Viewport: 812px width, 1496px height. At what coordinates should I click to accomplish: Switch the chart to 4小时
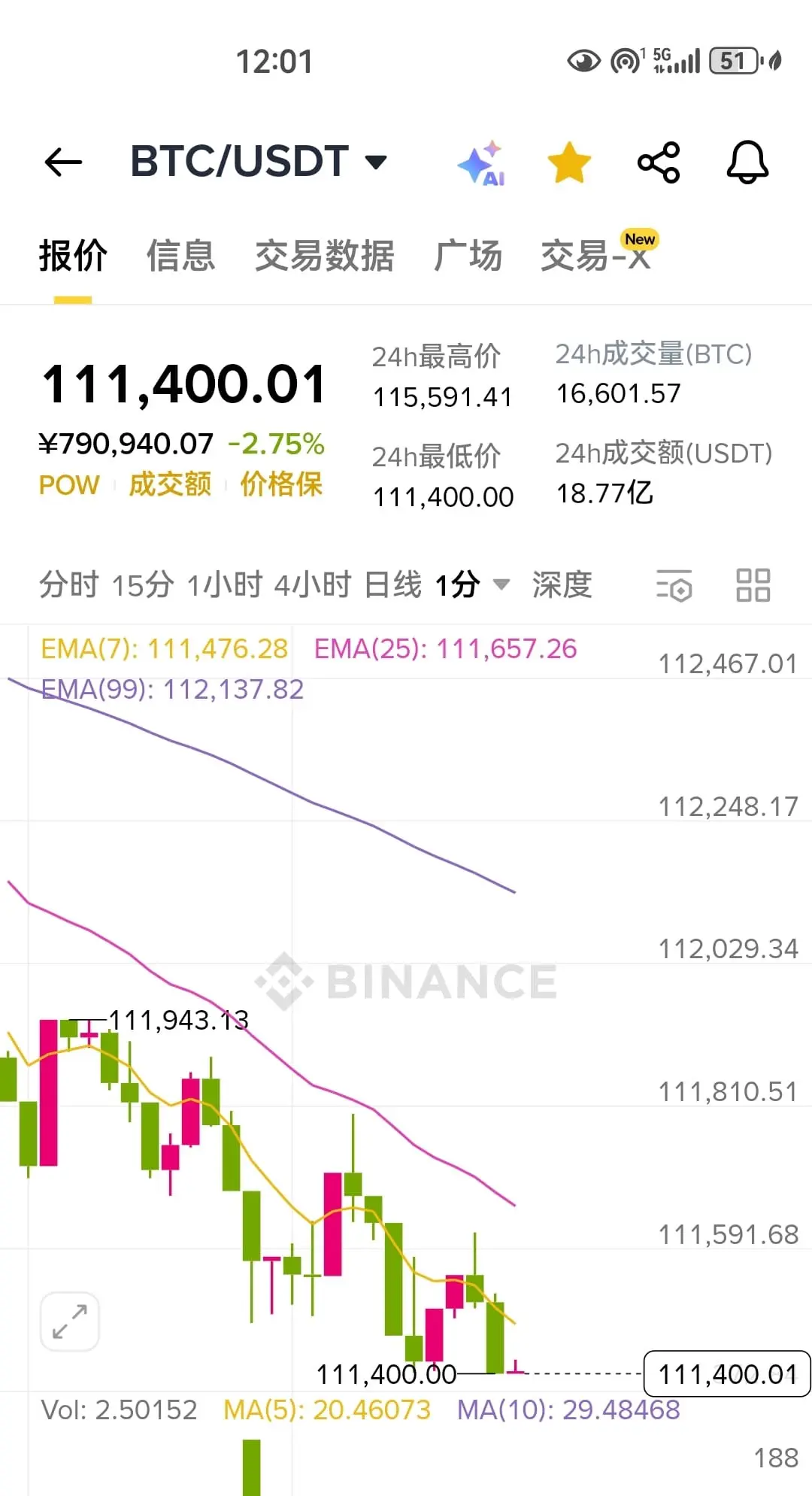coord(313,584)
